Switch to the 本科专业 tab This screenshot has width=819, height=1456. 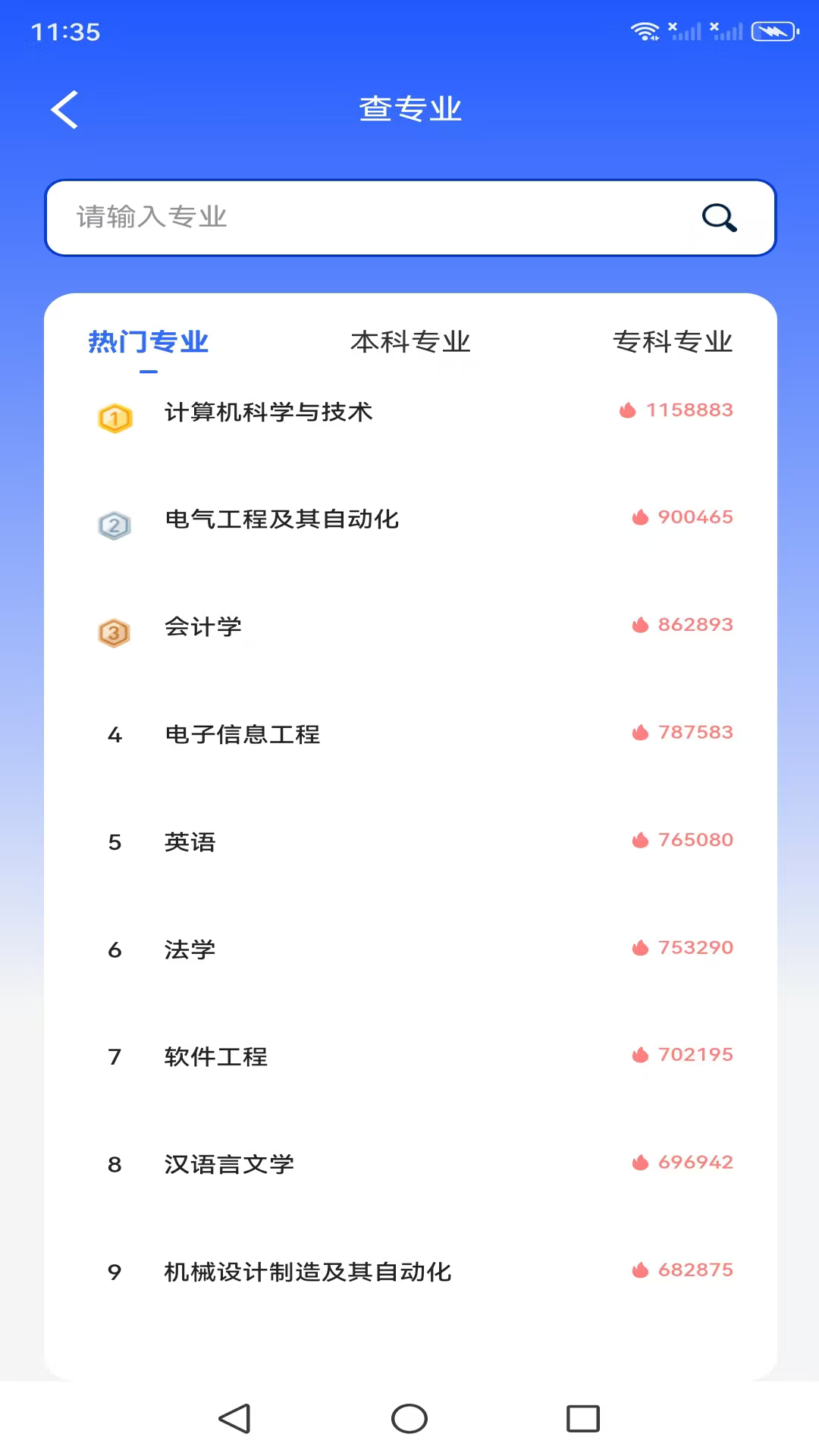[410, 343]
